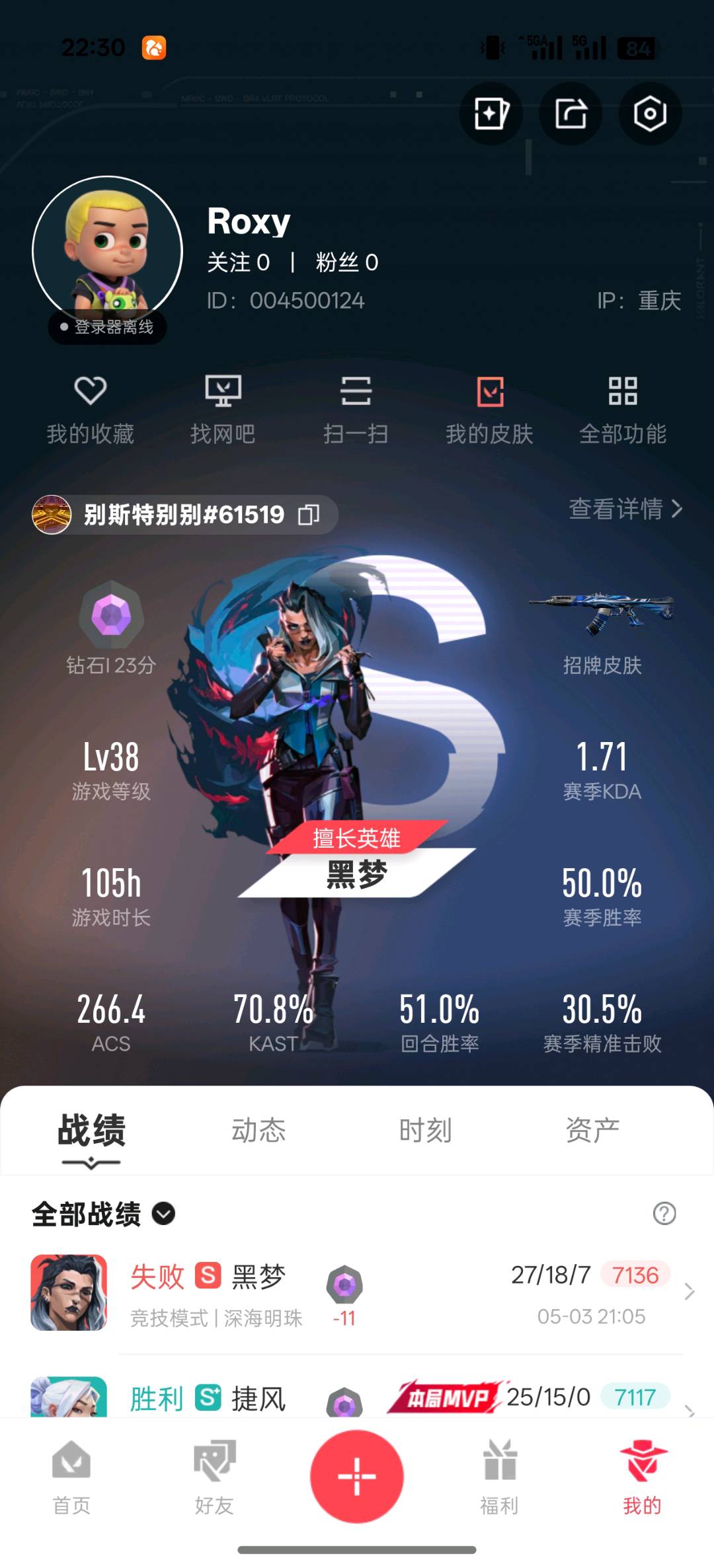The image size is (714, 1568).
Task: Tap the share icon at top
Action: point(571,114)
